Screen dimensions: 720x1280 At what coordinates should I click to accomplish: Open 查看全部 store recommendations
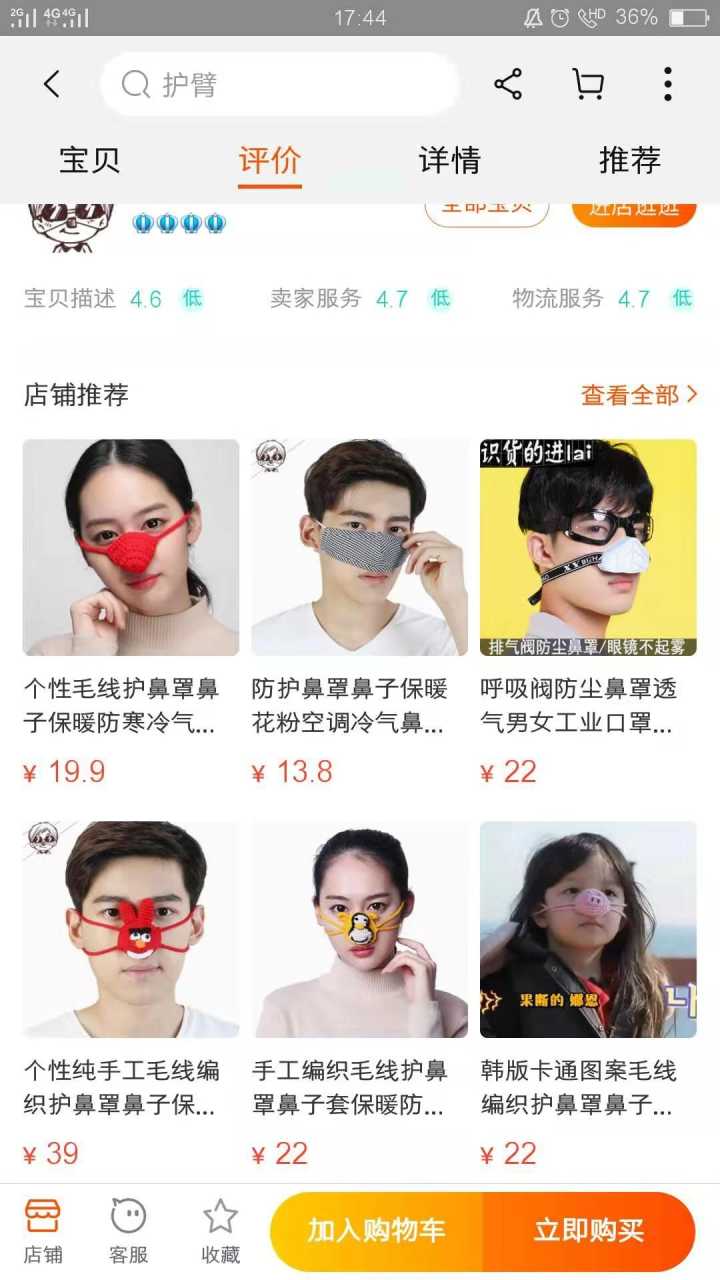(639, 395)
